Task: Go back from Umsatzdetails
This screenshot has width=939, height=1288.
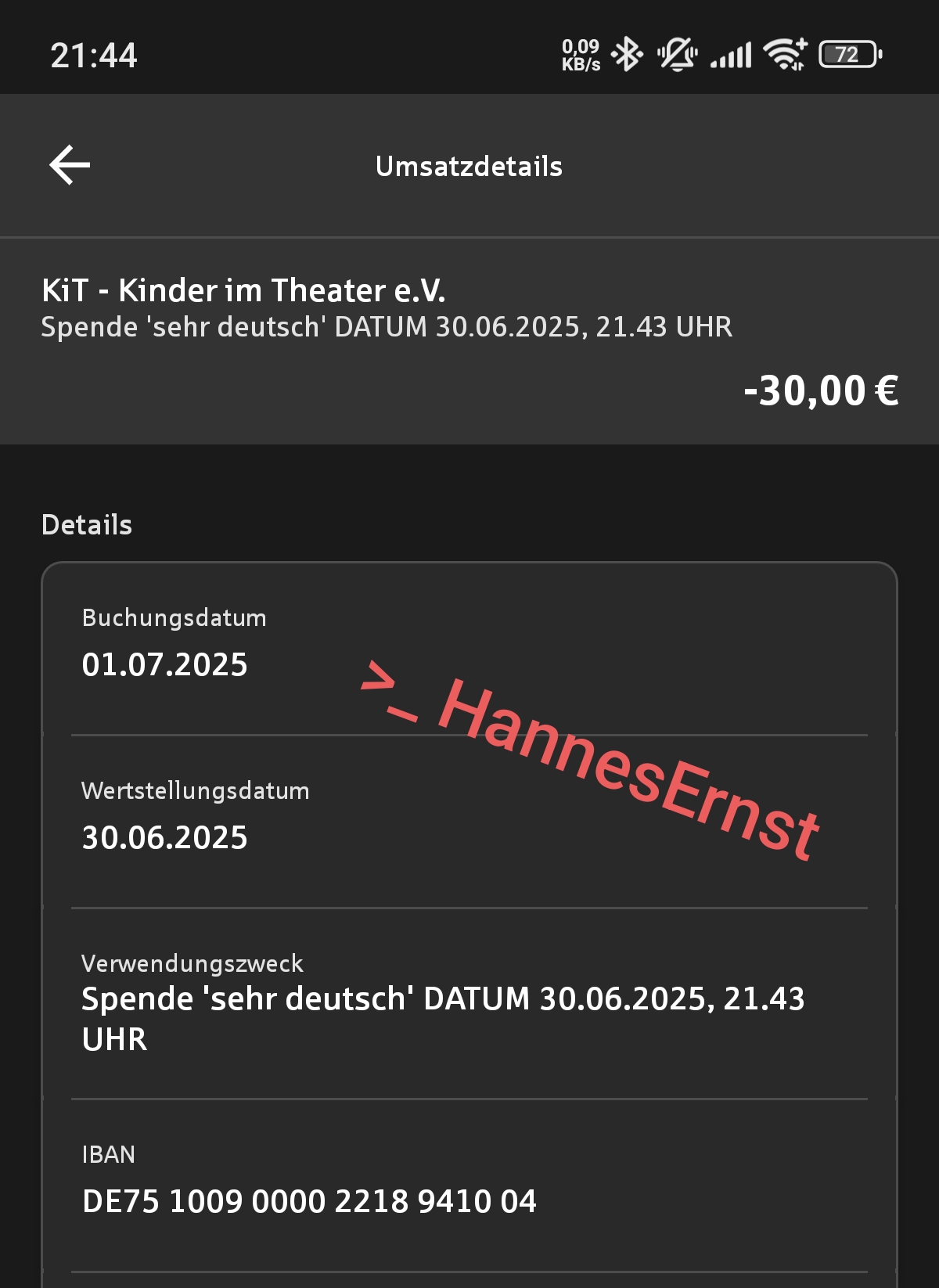Action: (x=70, y=165)
